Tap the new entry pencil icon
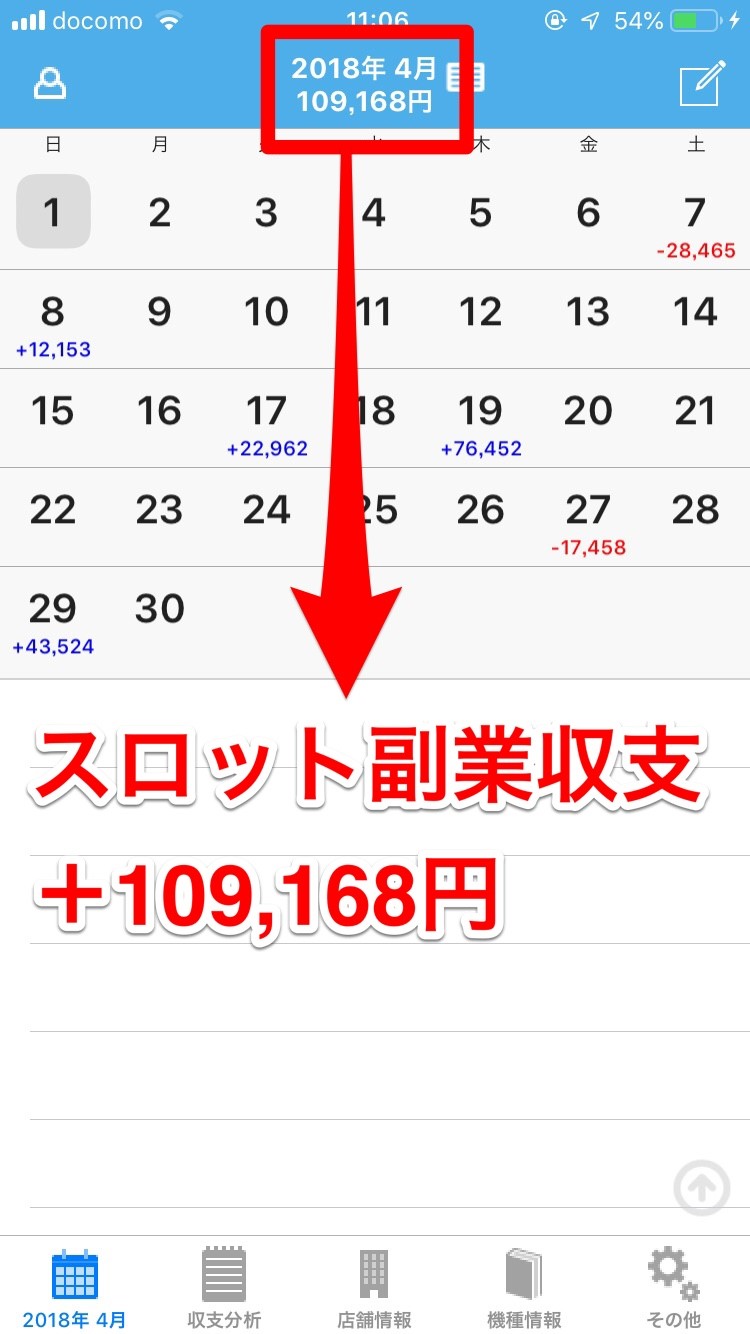Viewport: 750px width, 1334px height. click(700, 84)
